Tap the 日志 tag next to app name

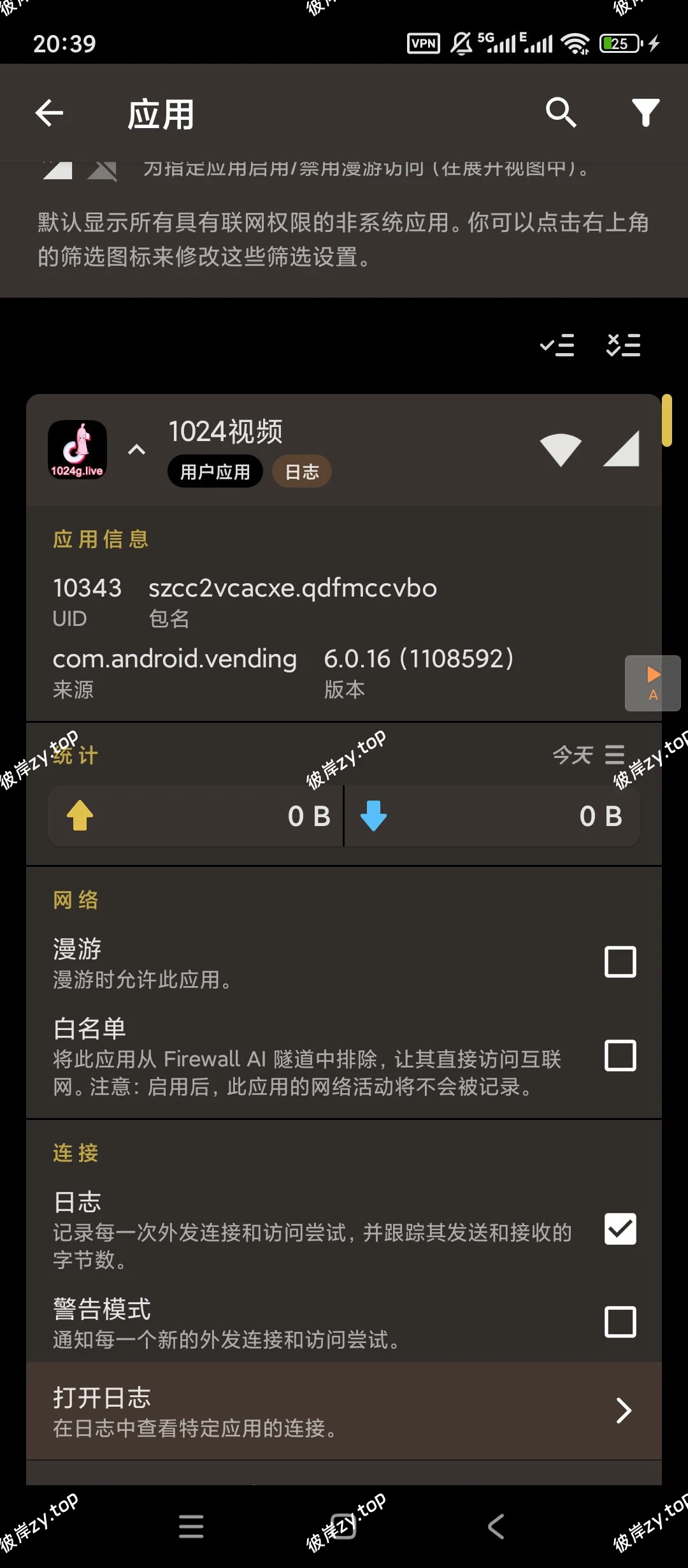(301, 471)
